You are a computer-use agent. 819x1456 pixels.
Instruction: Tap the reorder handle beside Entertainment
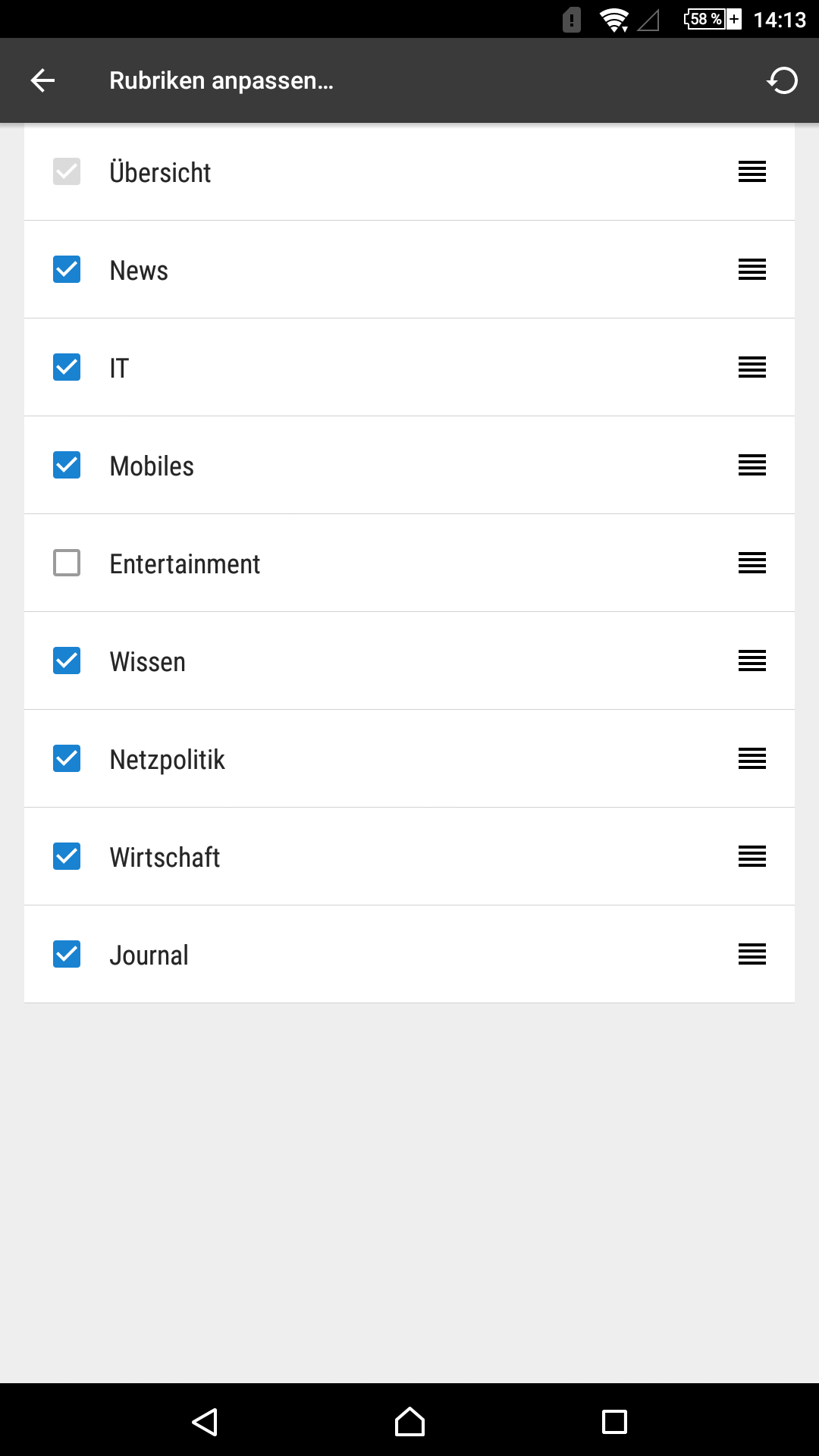(752, 563)
